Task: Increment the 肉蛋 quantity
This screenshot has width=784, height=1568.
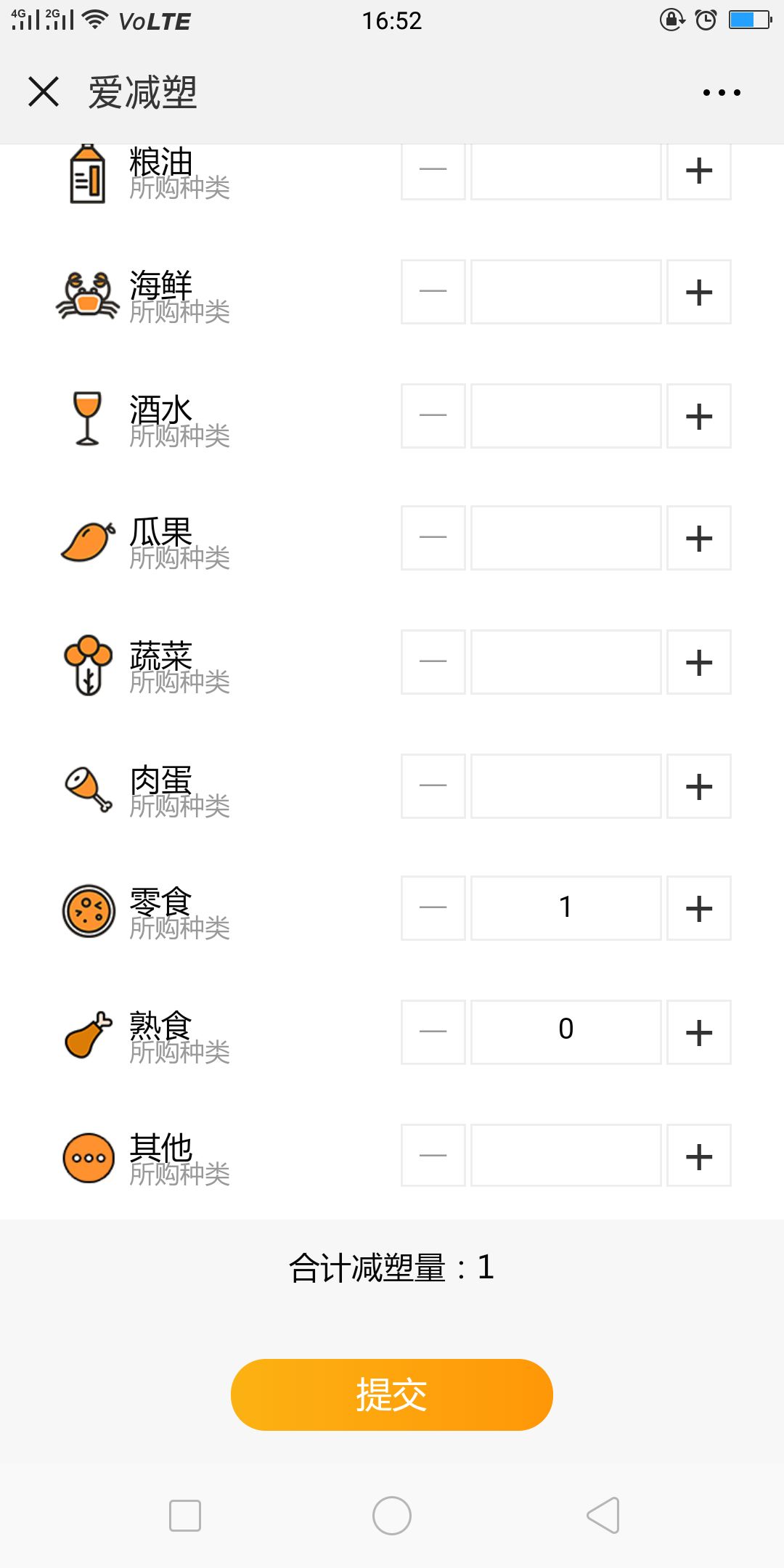Action: coord(699,786)
